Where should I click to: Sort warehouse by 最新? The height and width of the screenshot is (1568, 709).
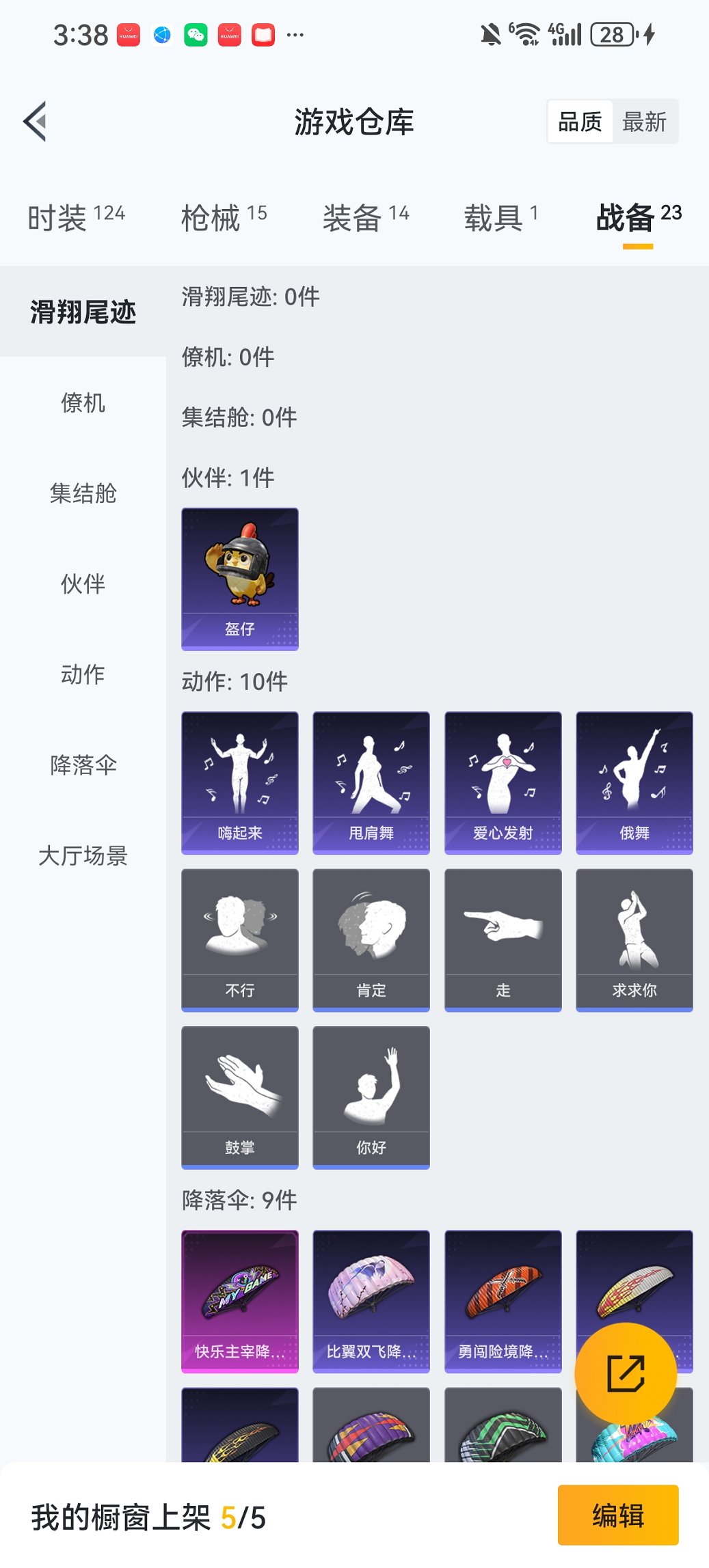[x=644, y=122]
